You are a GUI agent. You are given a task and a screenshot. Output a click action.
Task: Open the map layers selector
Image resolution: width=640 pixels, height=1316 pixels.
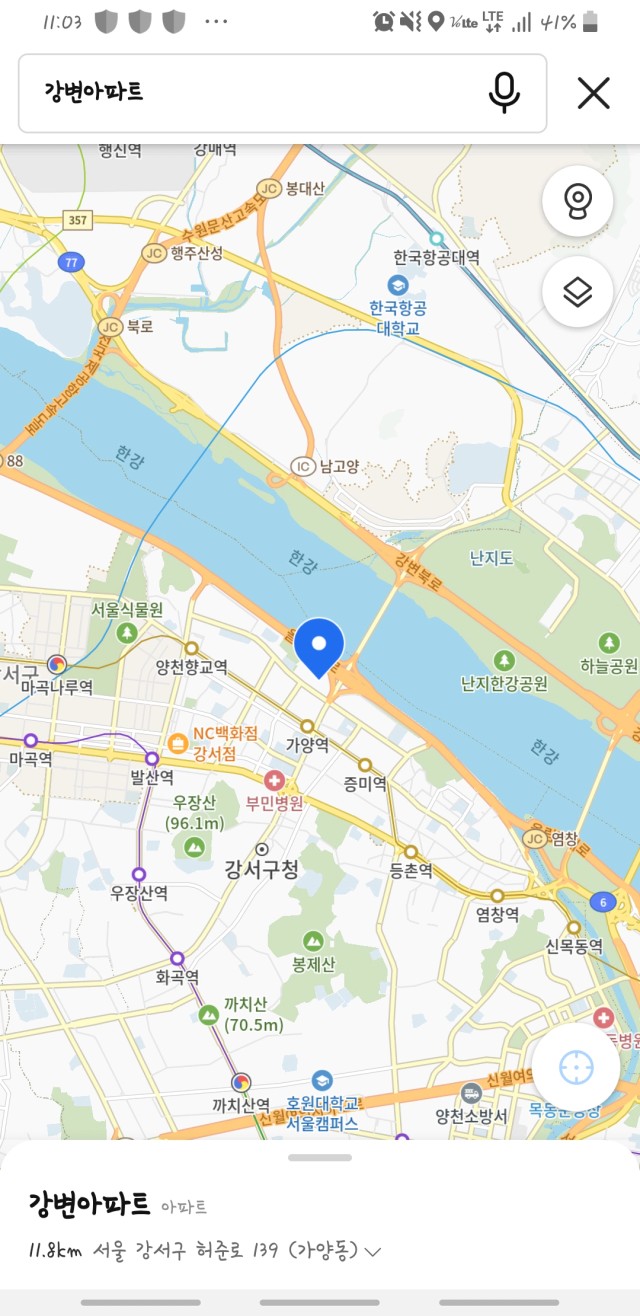[x=577, y=292]
